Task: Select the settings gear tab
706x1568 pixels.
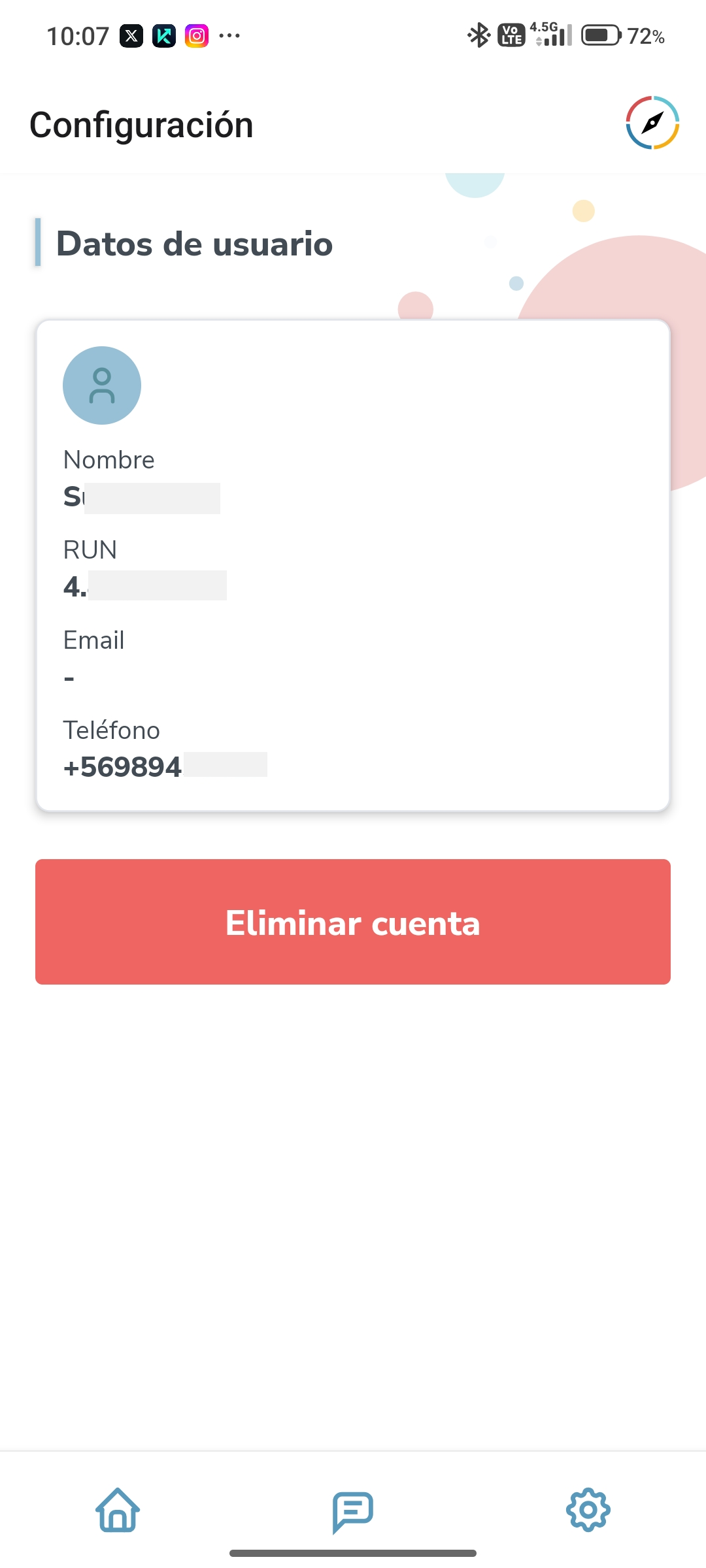Action: click(x=588, y=1510)
